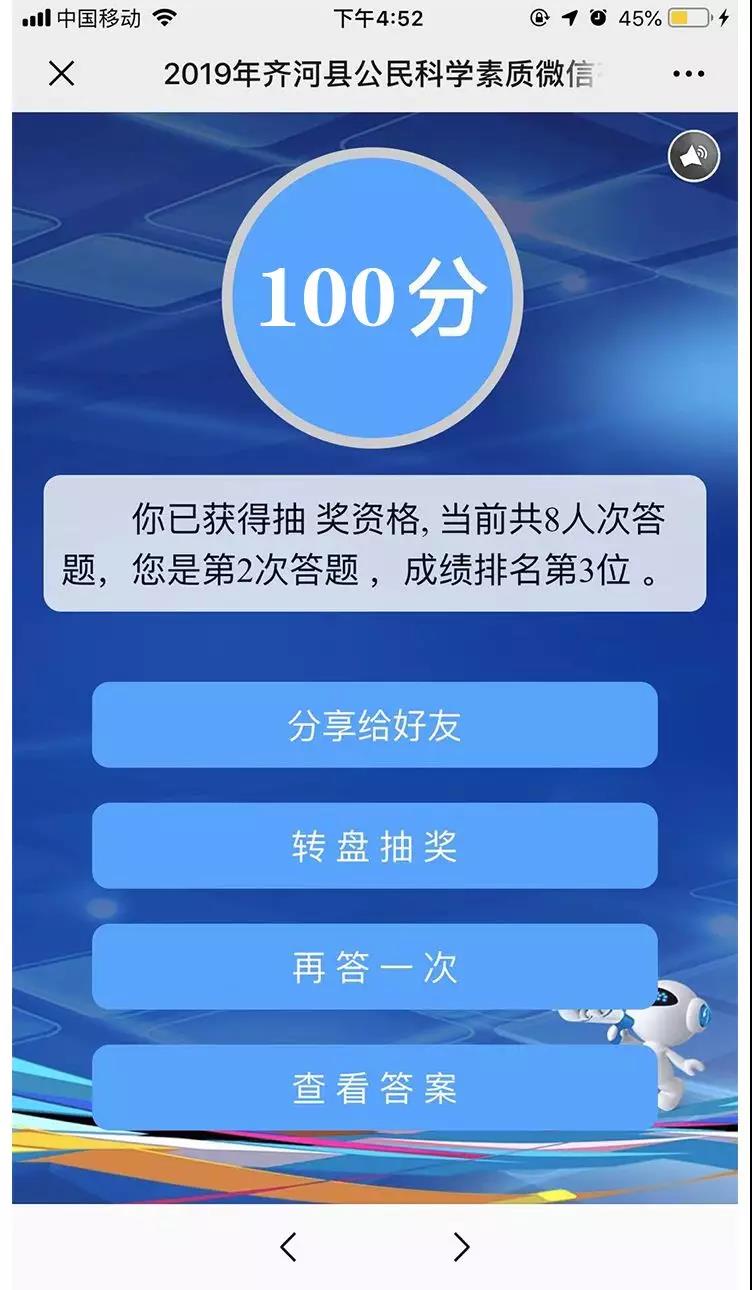This screenshot has width=752, height=1290.
Task: Mute the background sound speaker icon
Action: 694,156
